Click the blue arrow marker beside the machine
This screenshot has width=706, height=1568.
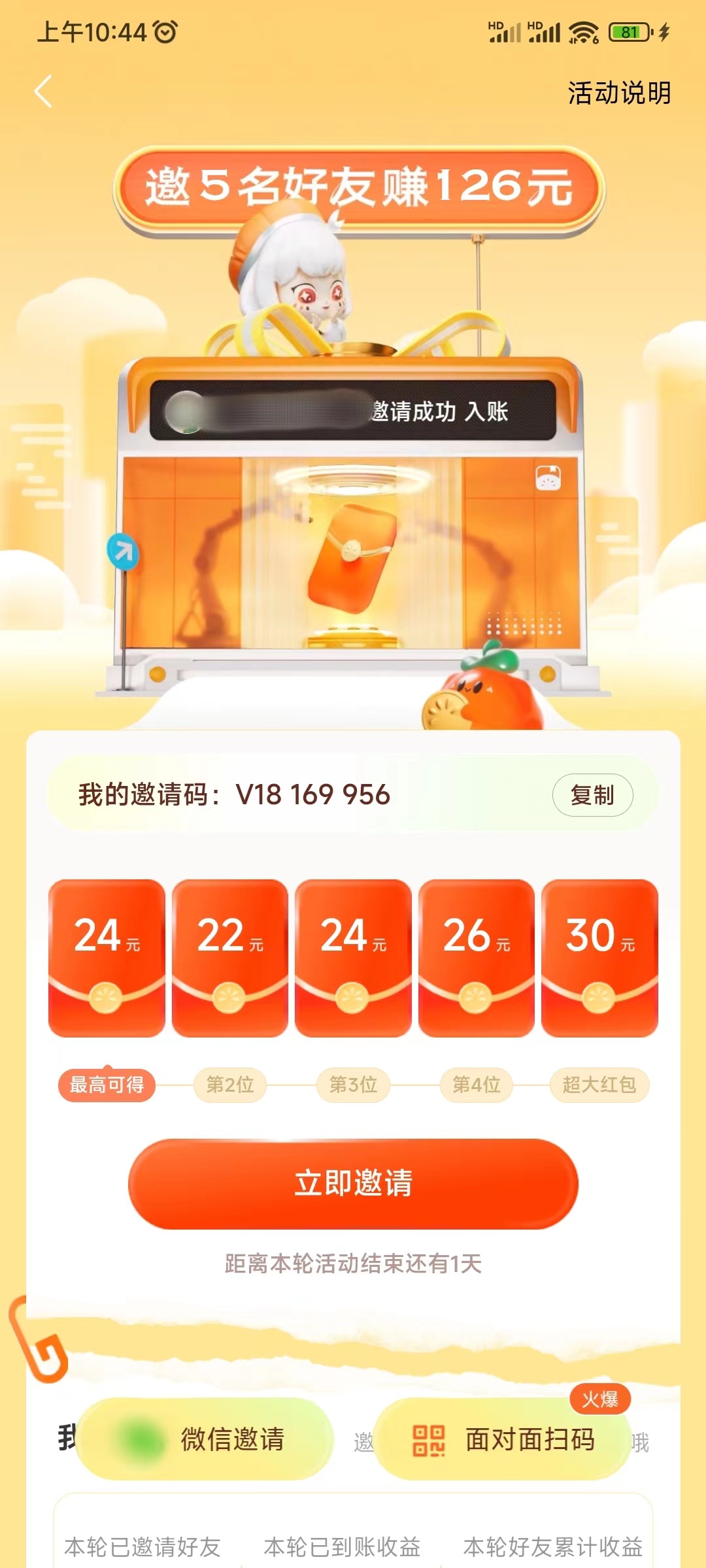pos(122,551)
